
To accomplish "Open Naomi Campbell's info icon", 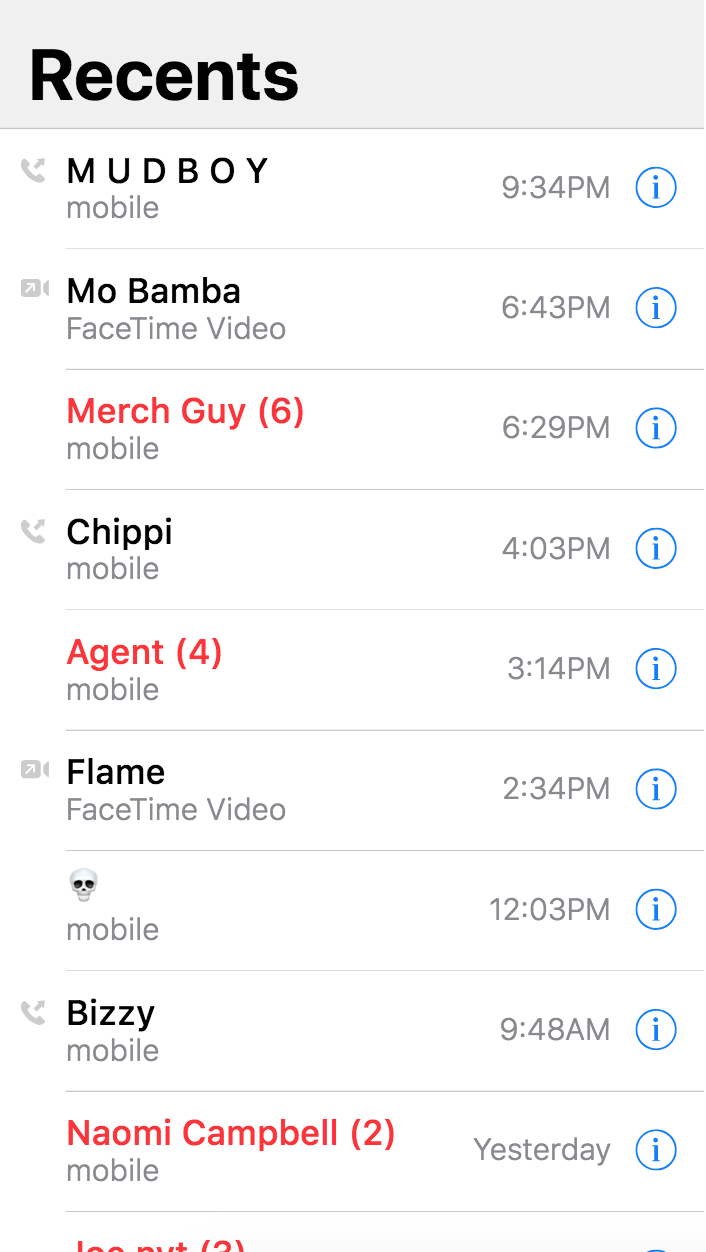I will (656, 1150).
